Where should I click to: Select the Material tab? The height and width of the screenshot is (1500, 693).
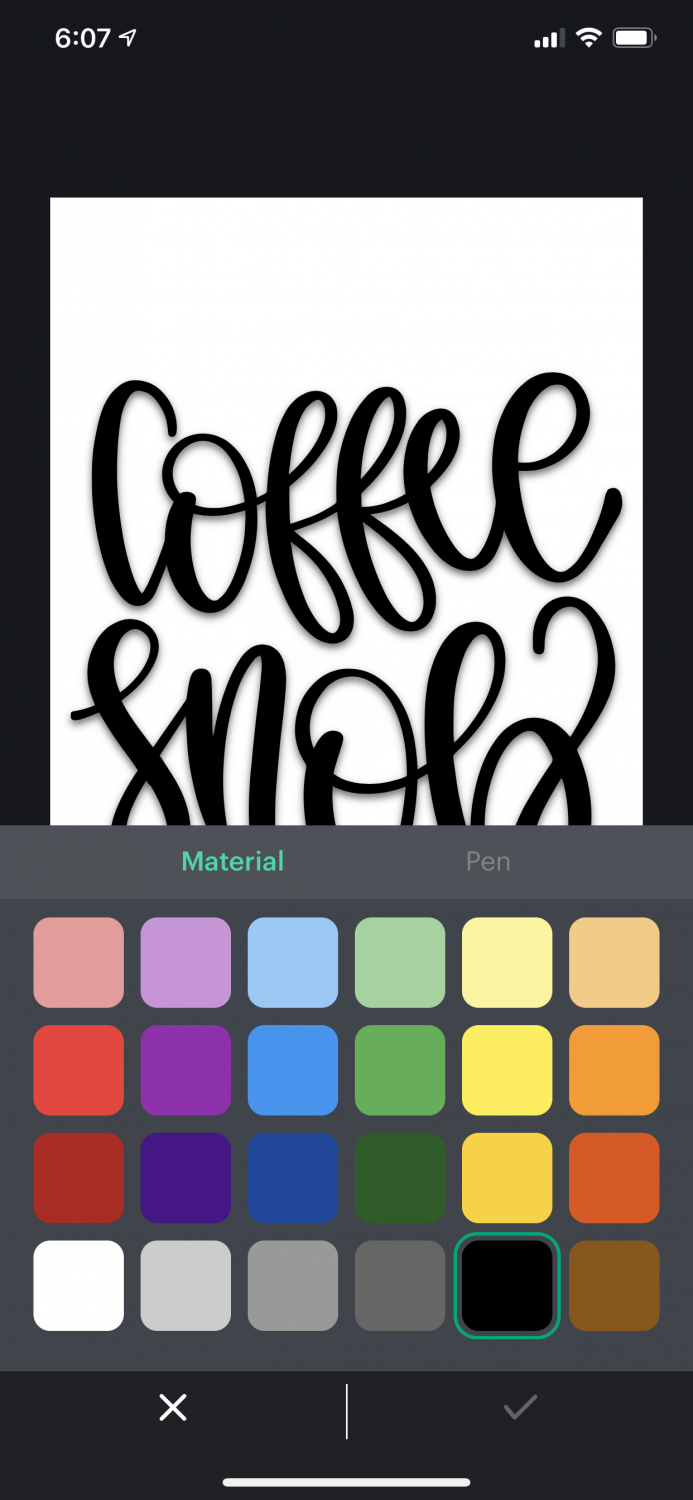tap(233, 861)
